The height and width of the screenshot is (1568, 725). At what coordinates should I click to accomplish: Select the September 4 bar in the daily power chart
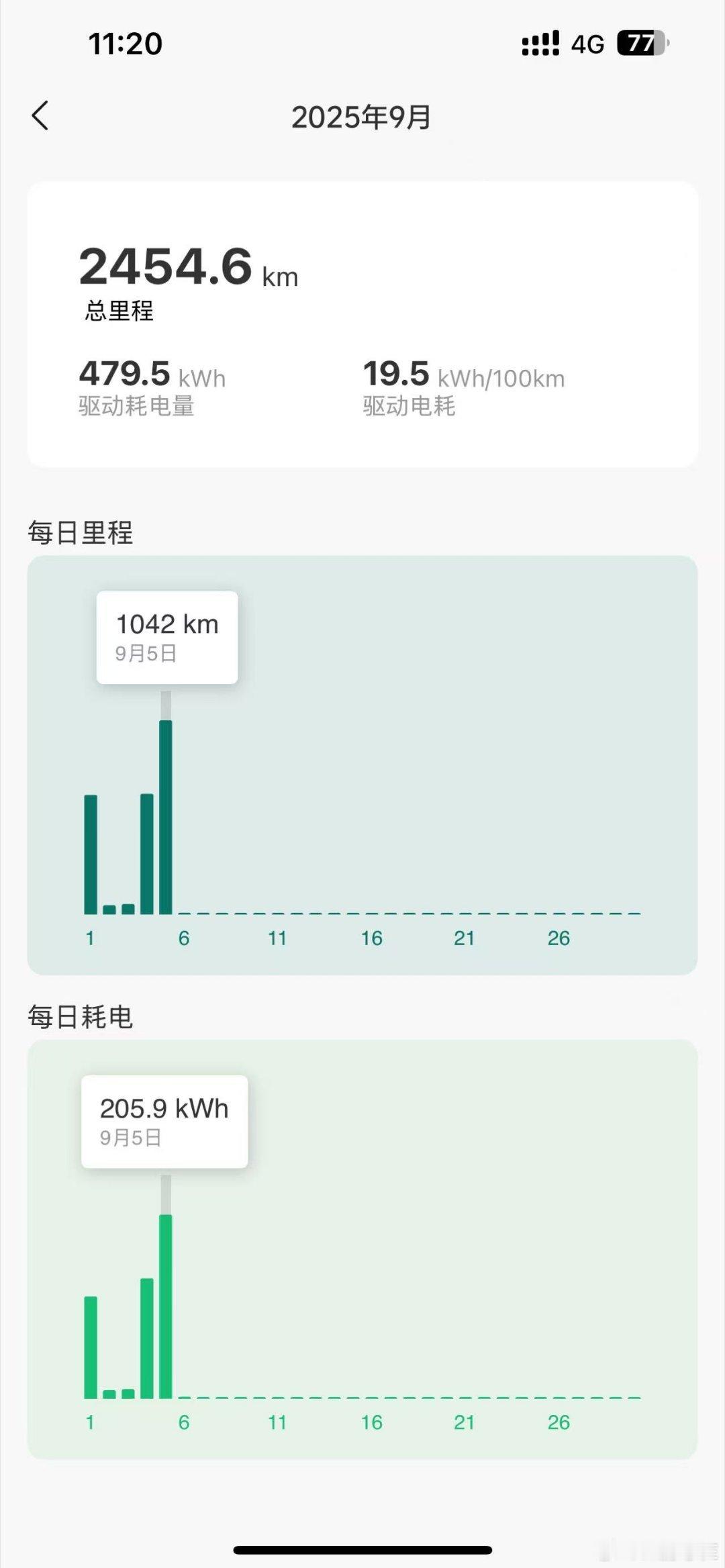click(x=146, y=1338)
